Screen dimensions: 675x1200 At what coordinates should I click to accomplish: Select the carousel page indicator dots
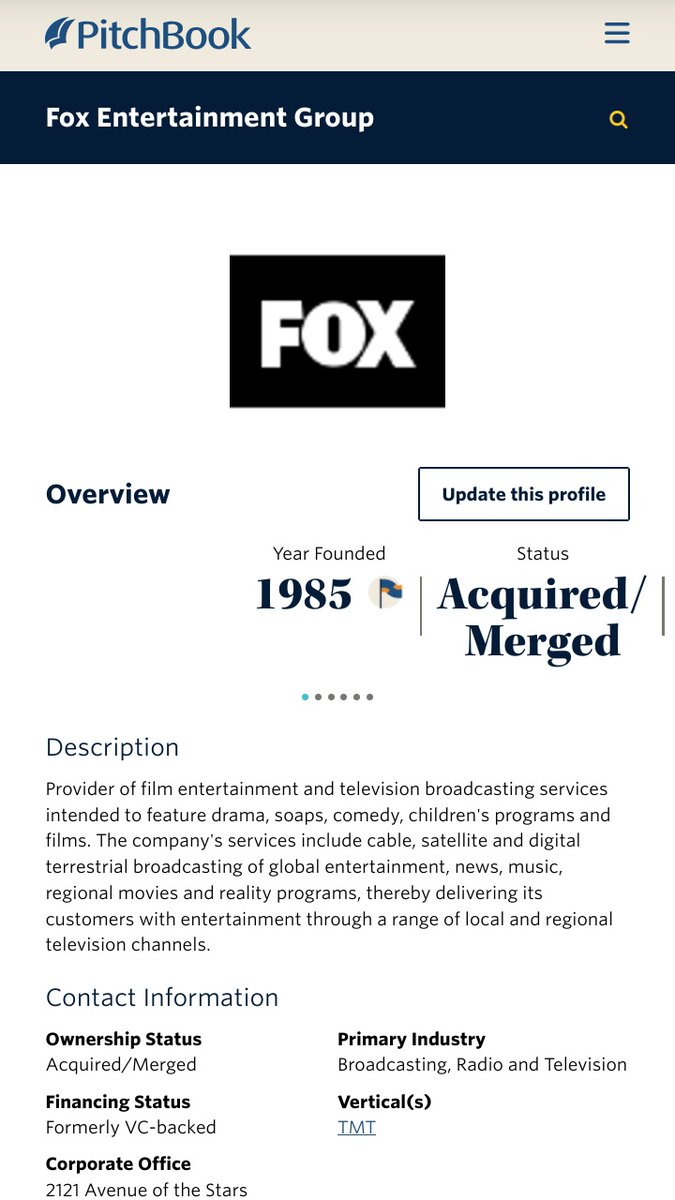point(337,697)
